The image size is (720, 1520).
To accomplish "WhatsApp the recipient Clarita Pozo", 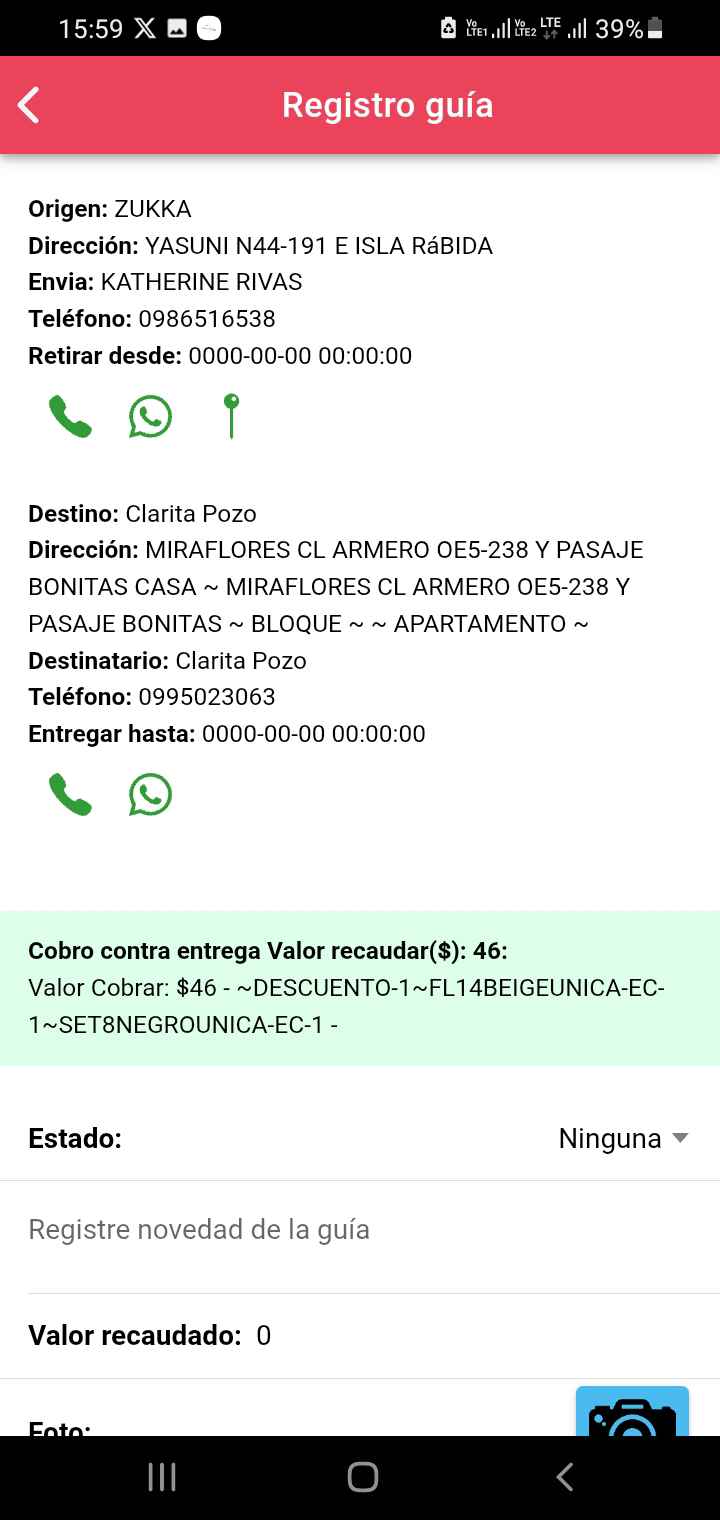I will click(x=150, y=795).
